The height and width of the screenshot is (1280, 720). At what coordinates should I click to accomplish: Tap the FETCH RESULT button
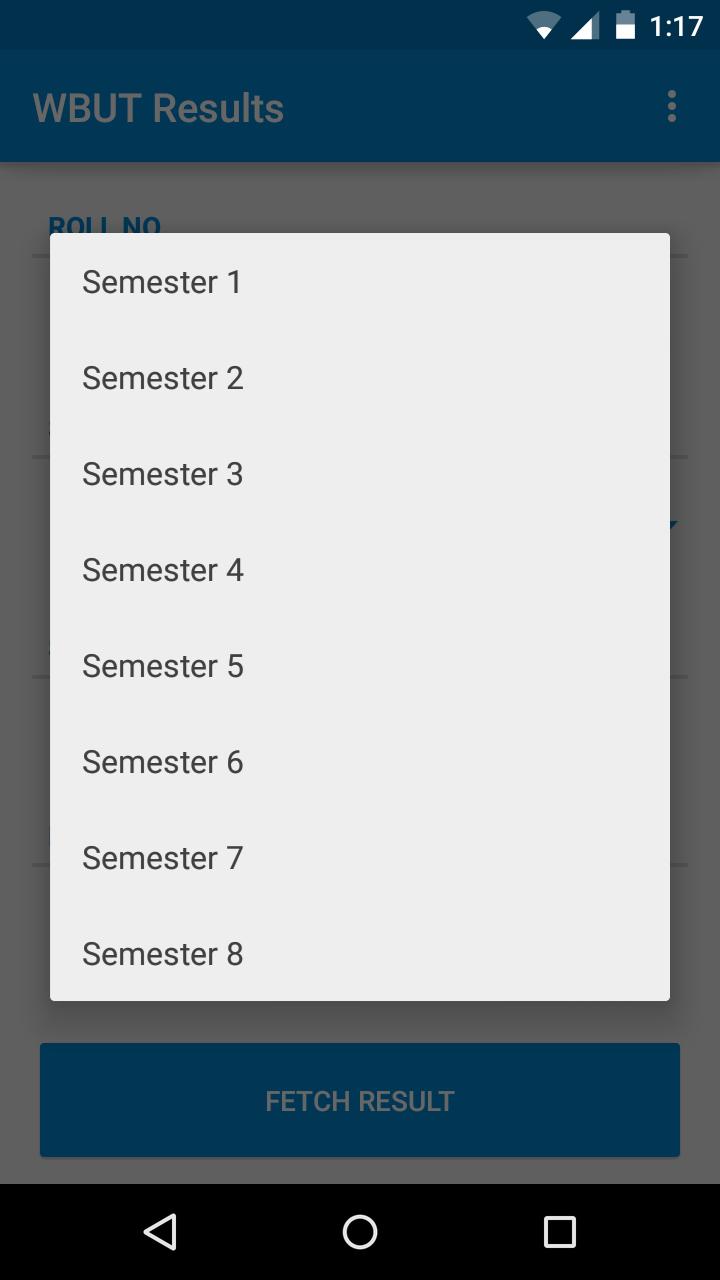pyautogui.click(x=360, y=1100)
